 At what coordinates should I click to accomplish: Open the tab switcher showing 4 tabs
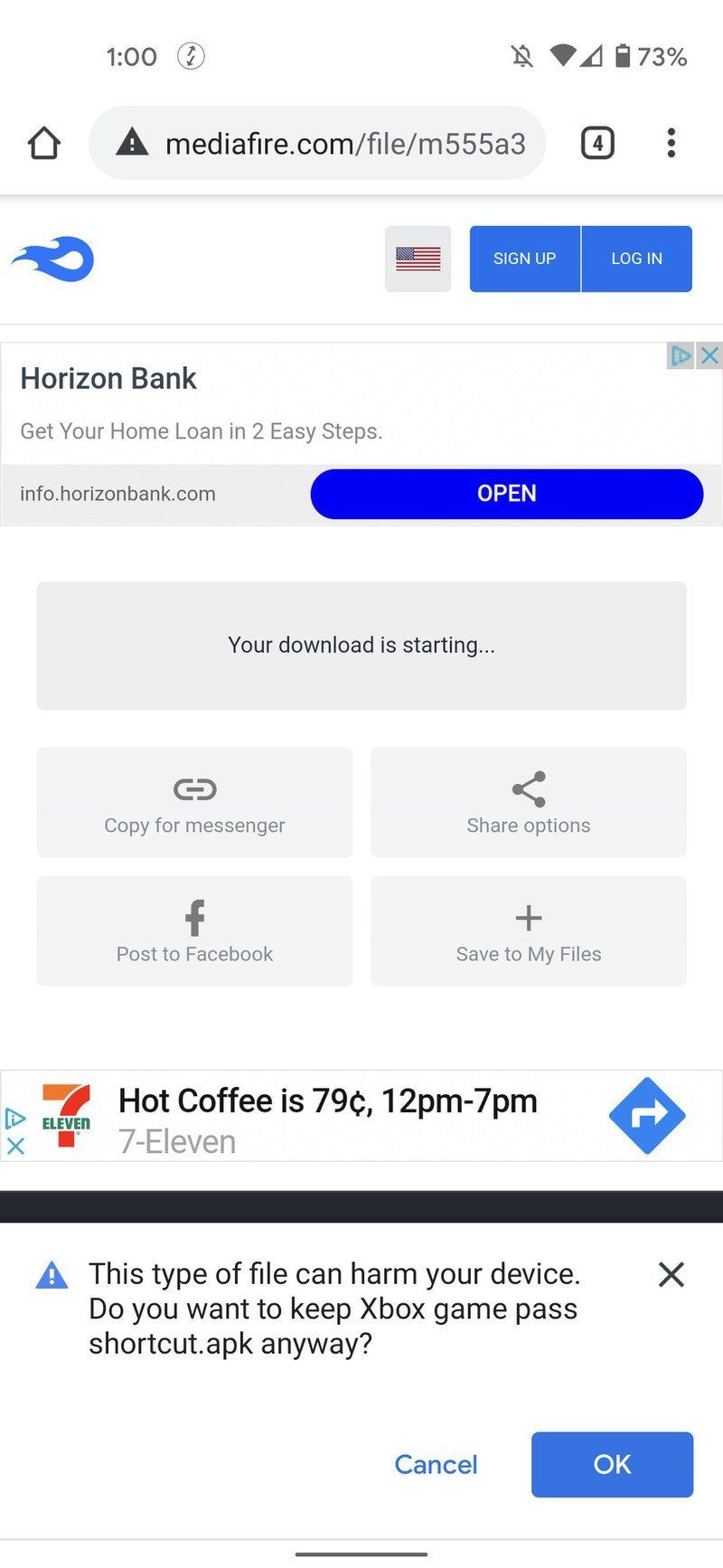597,143
